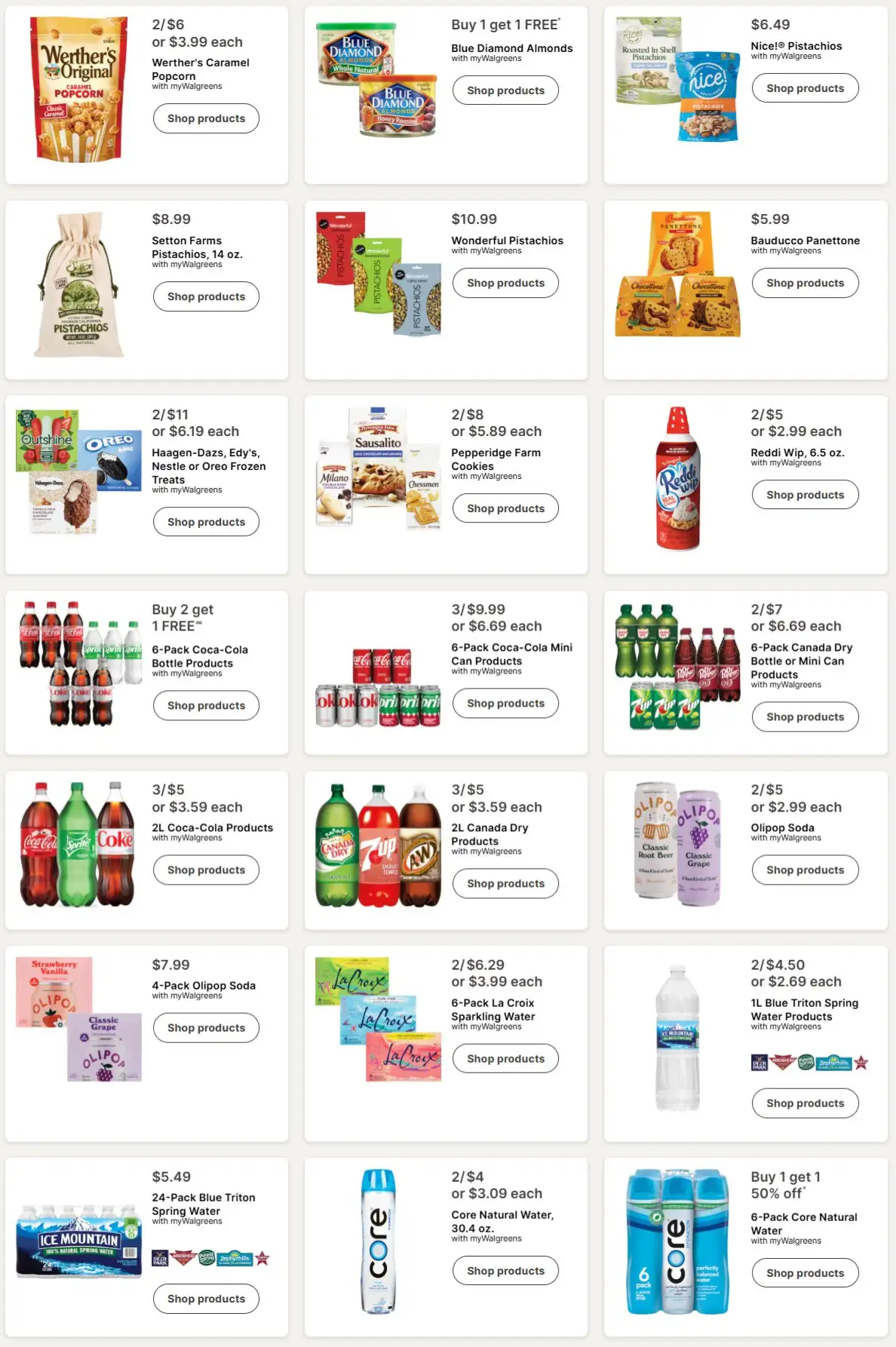Shop 1L Blue Triton Spring Water Products

tap(805, 1103)
